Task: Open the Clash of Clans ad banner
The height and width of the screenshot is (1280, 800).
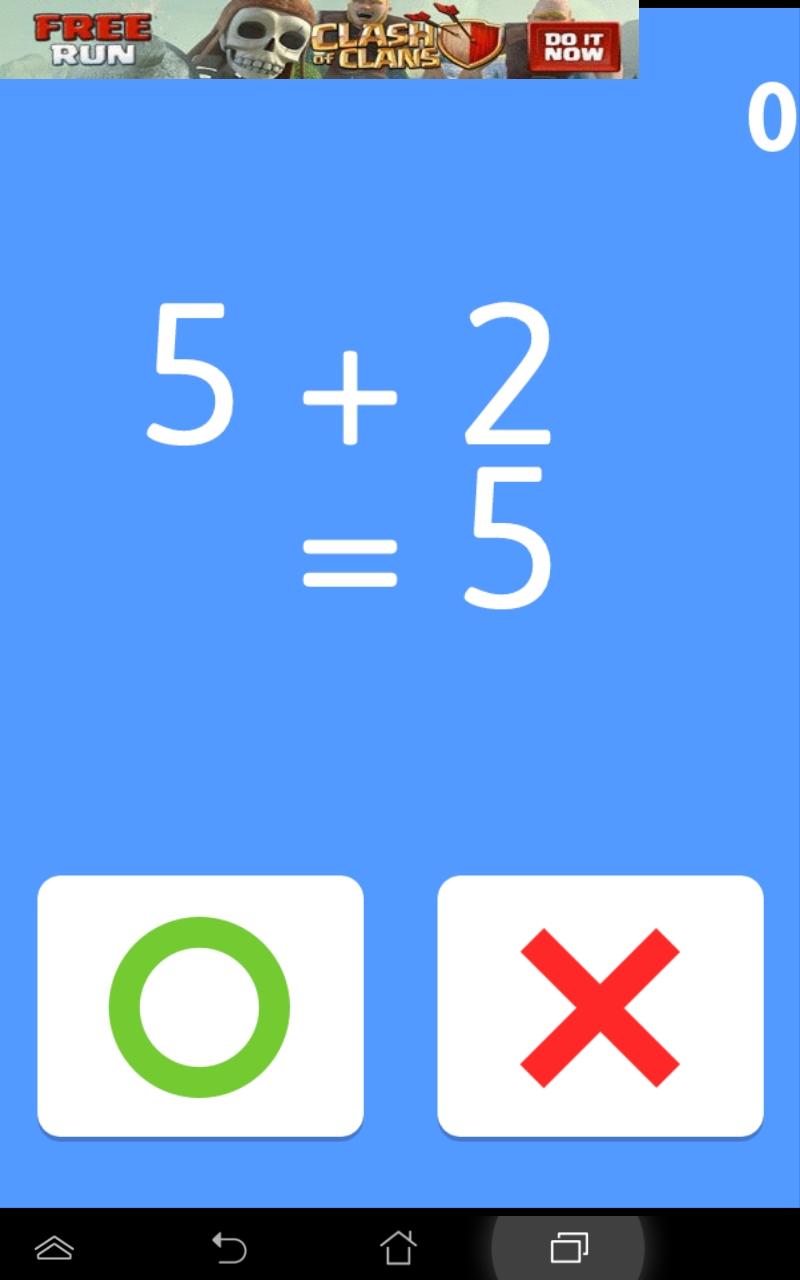Action: coord(319,39)
